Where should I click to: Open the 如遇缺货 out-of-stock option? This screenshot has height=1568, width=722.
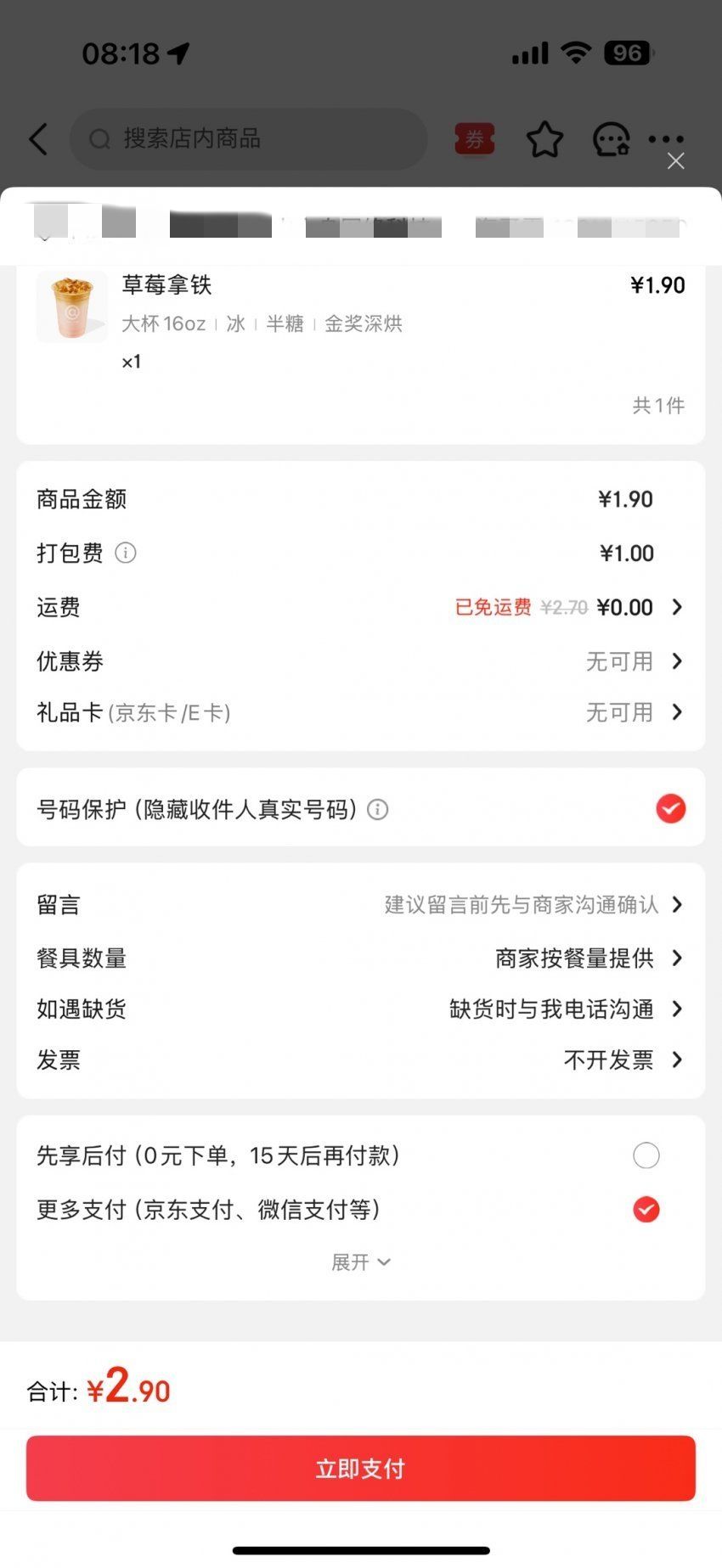(360, 1009)
